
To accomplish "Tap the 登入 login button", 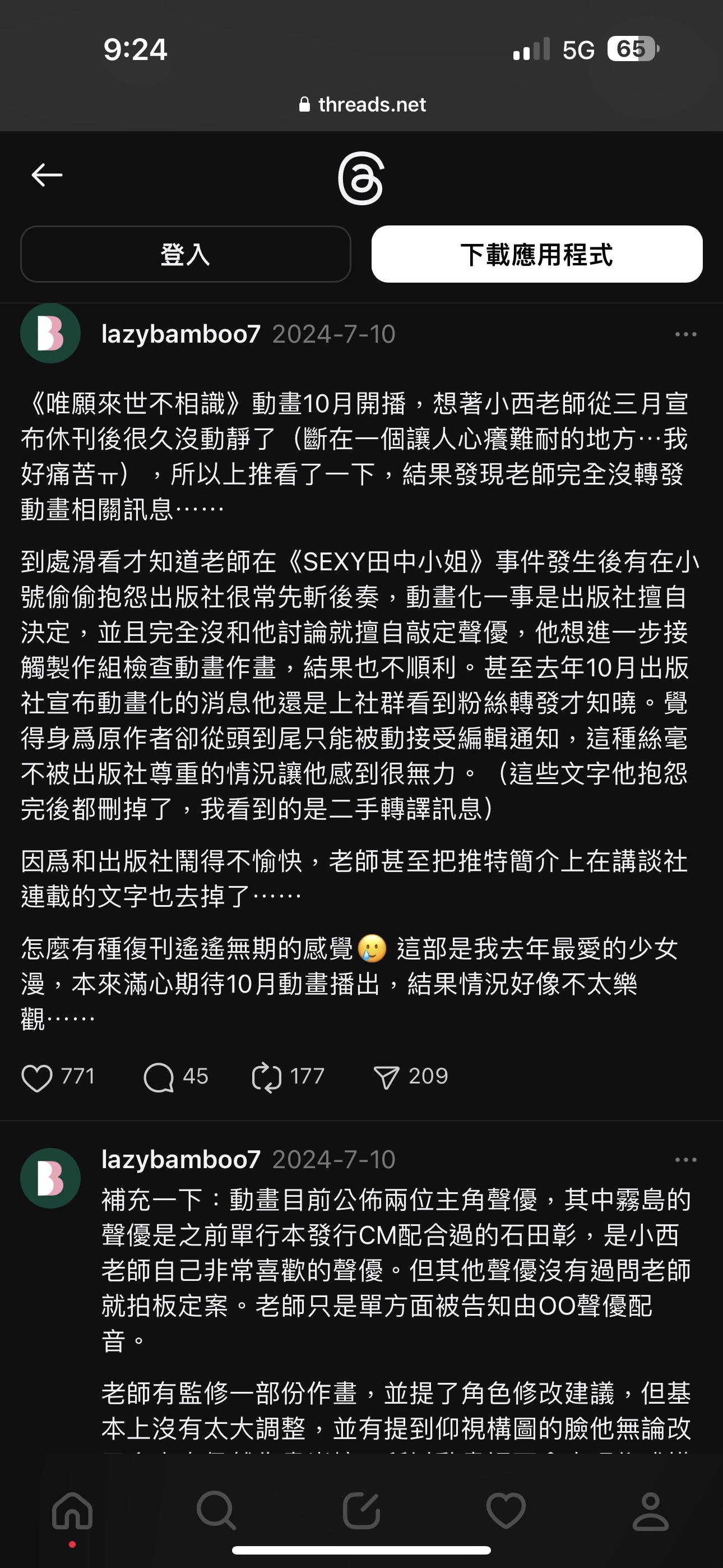I will [x=186, y=254].
